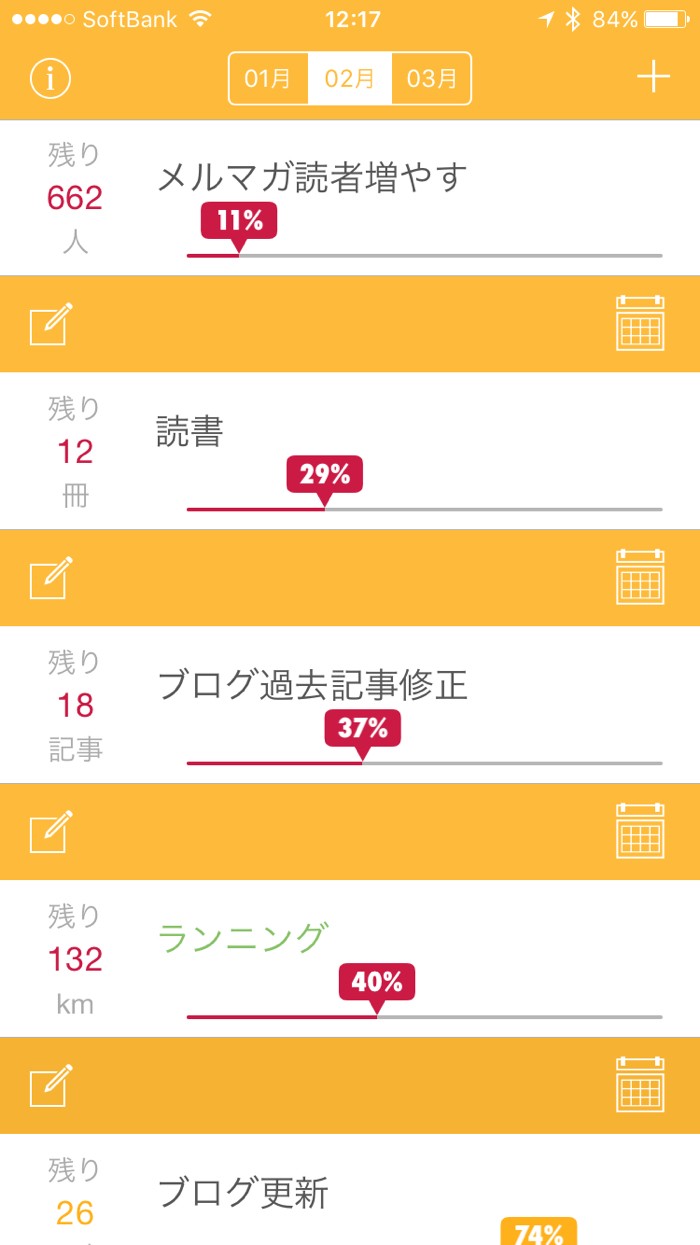Edit the ランニング goal
This screenshot has width=700, height=1245.
point(51,1087)
